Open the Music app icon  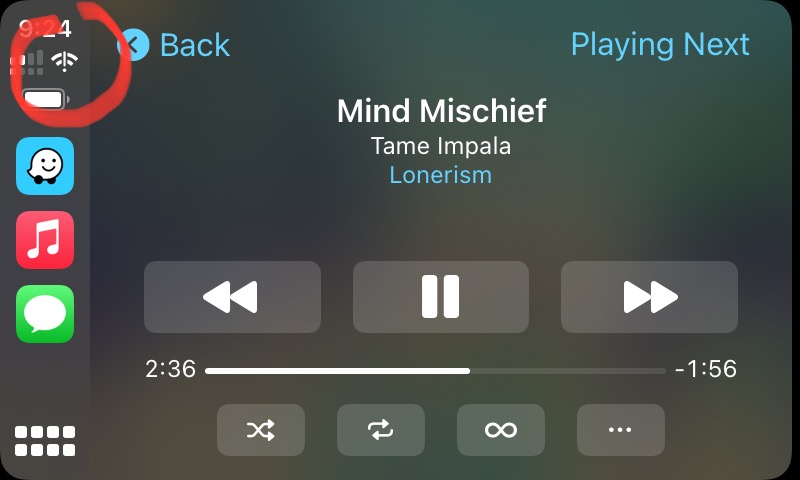click(x=45, y=240)
